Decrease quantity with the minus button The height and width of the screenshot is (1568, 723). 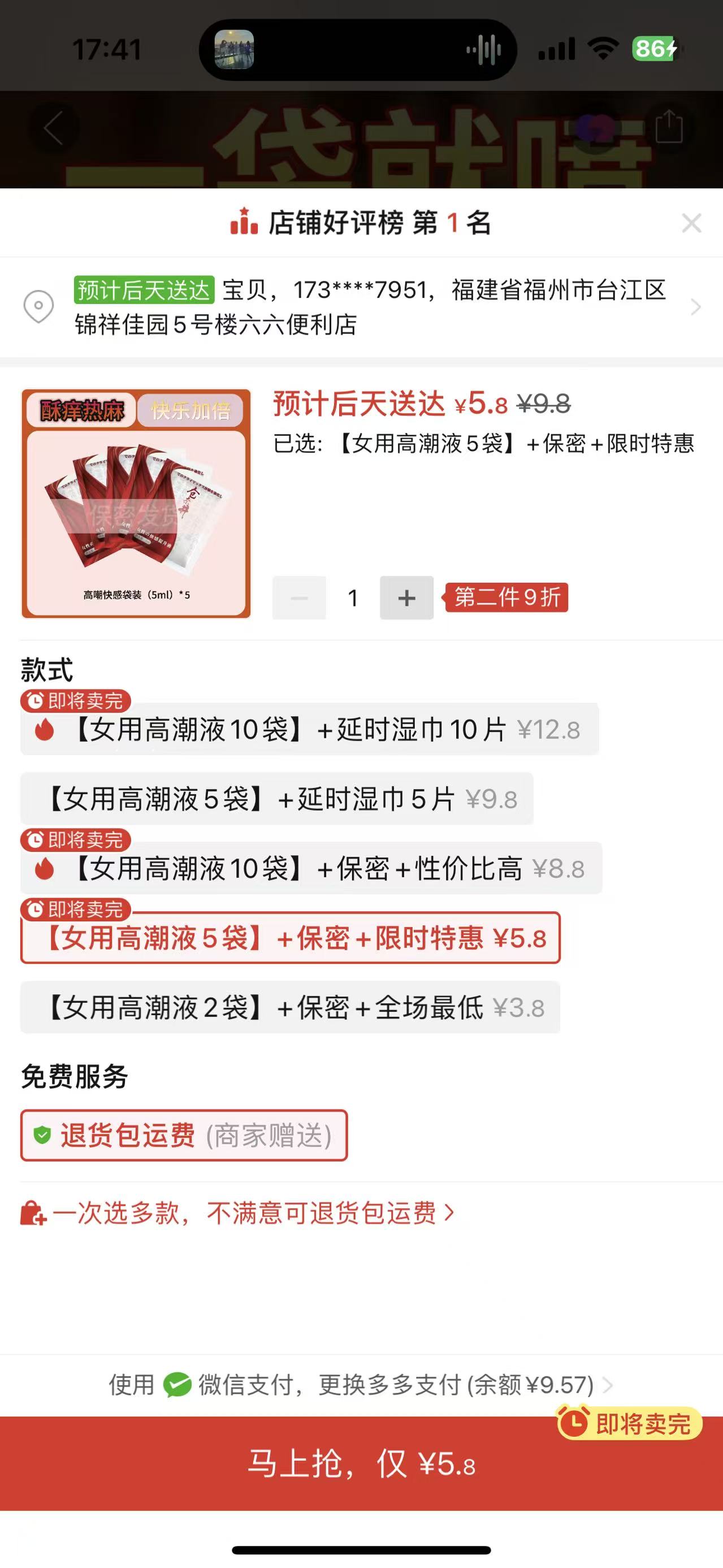[299, 597]
